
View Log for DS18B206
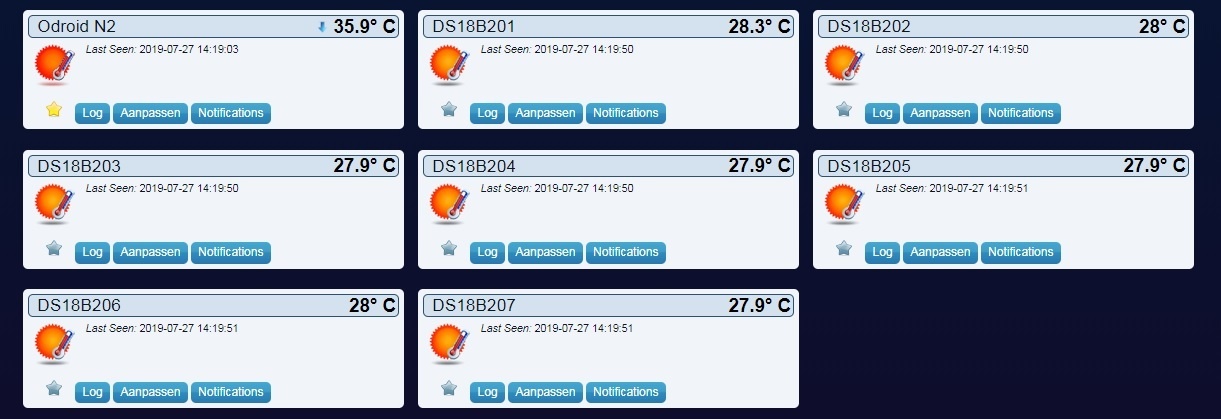(x=92, y=391)
